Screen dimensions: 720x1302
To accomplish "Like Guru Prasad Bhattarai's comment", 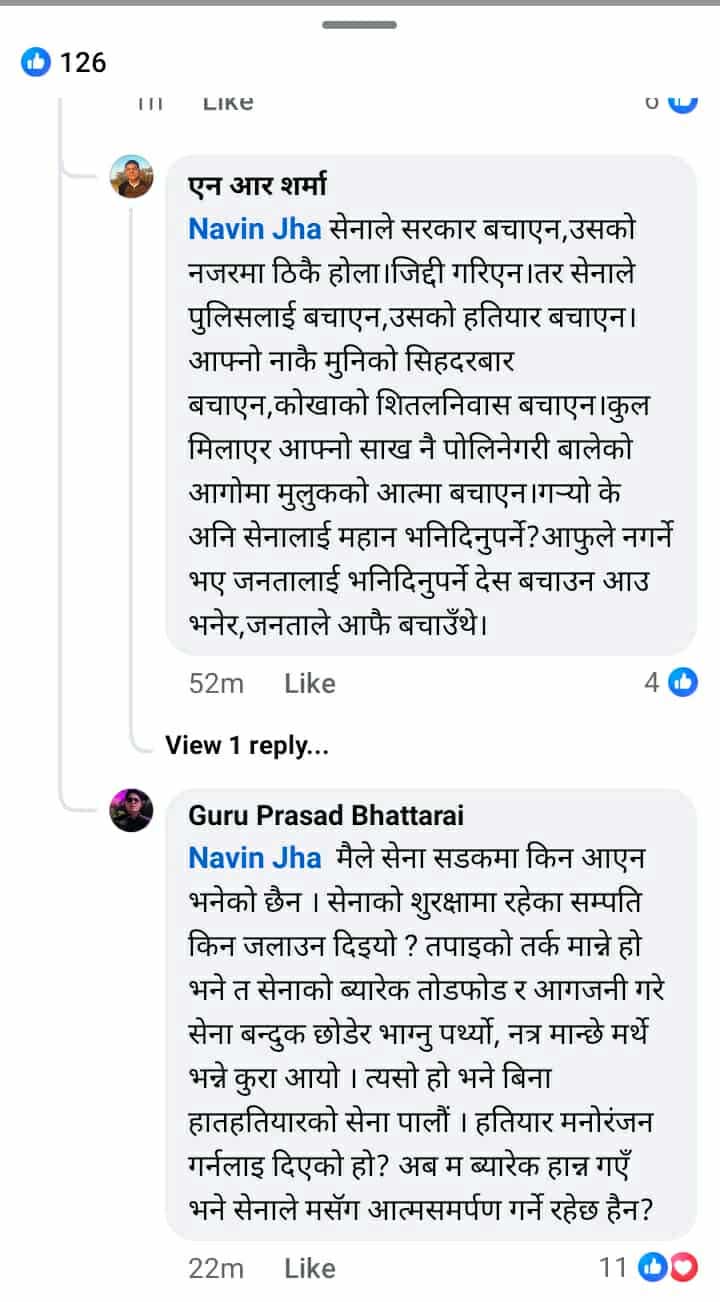I will tap(309, 1269).
